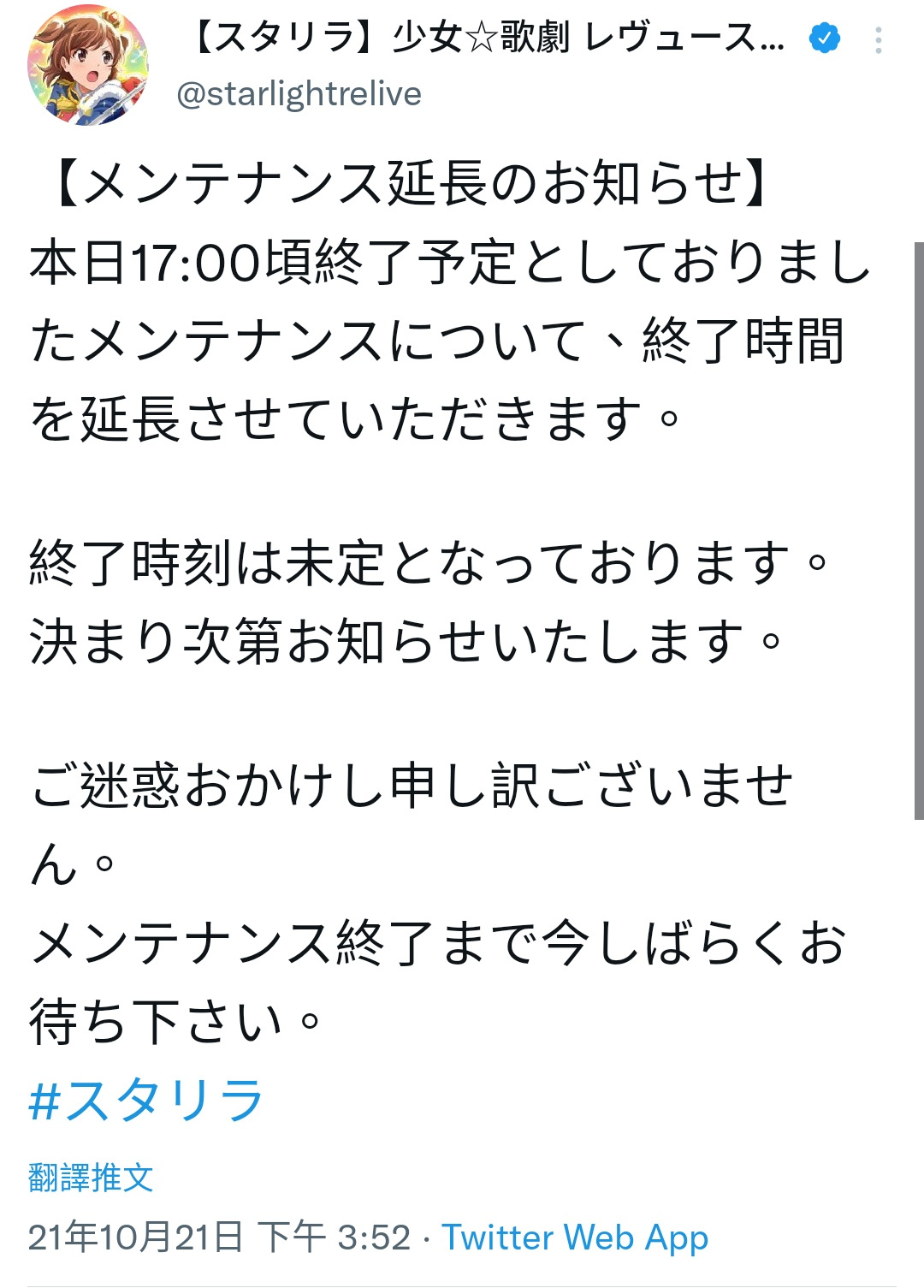Open the tweet's overflow menu

coord(878,40)
